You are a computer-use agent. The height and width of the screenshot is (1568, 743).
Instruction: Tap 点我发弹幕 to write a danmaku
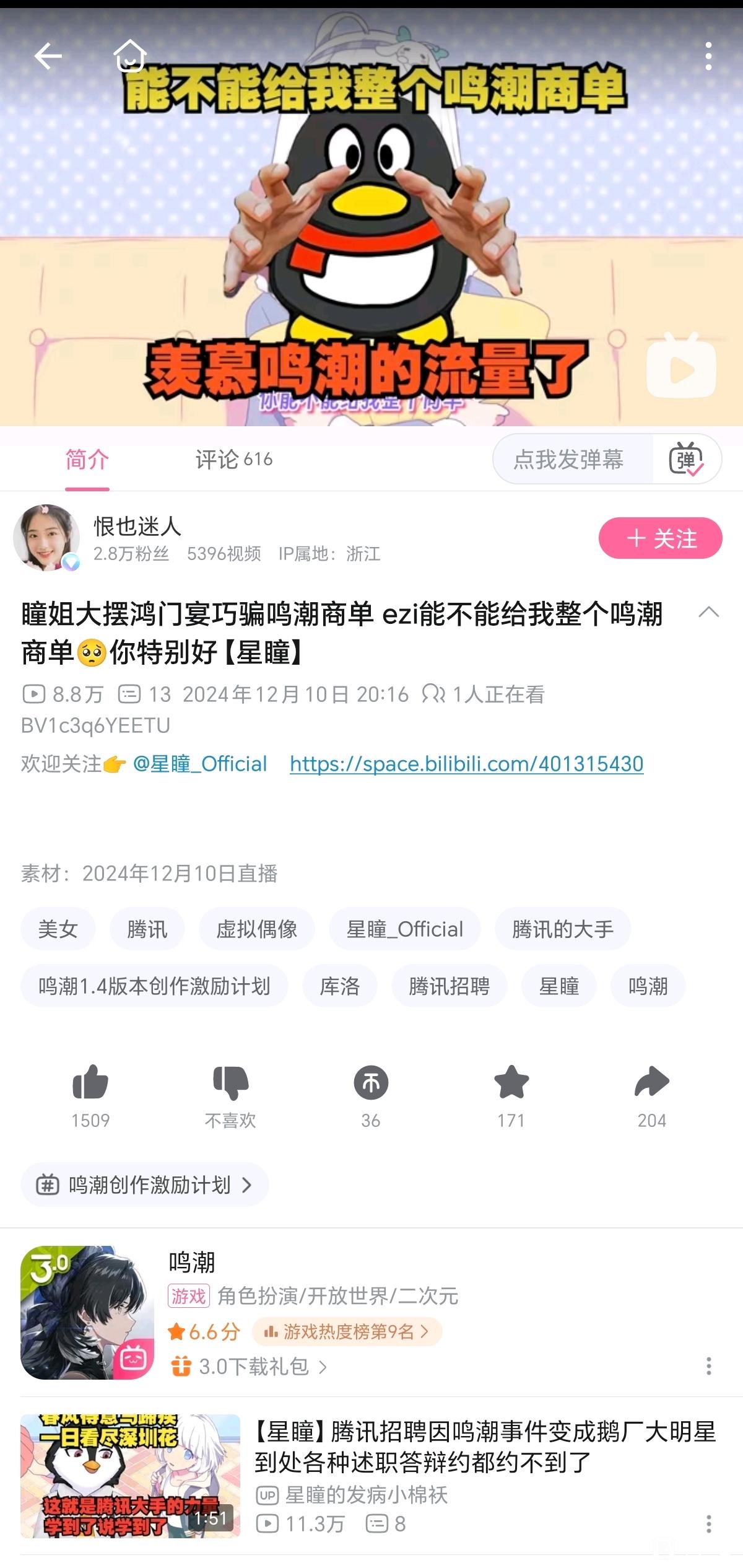[x=570, y=460]
